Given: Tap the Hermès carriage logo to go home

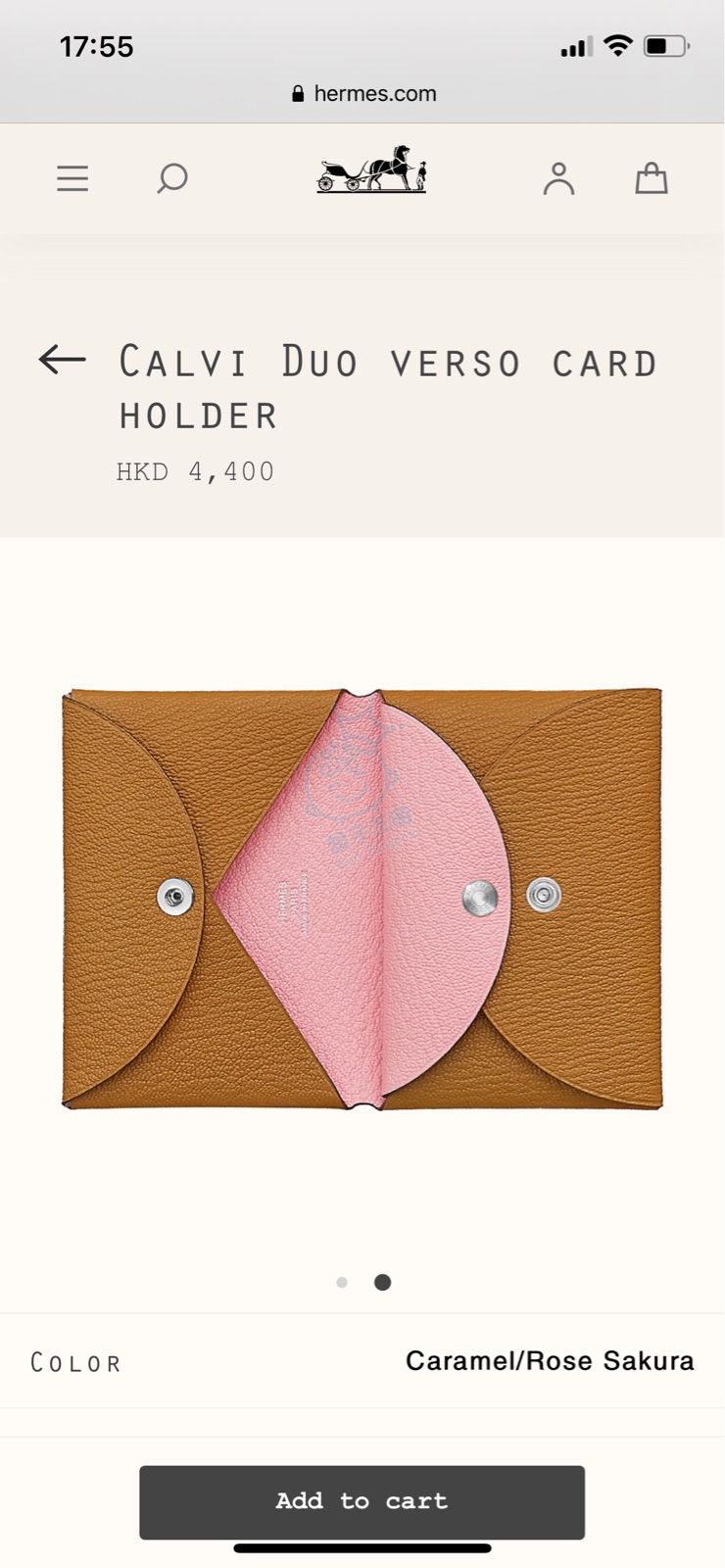Looking at the screenshot, I should pyautogui.click(x=371, y=171).
